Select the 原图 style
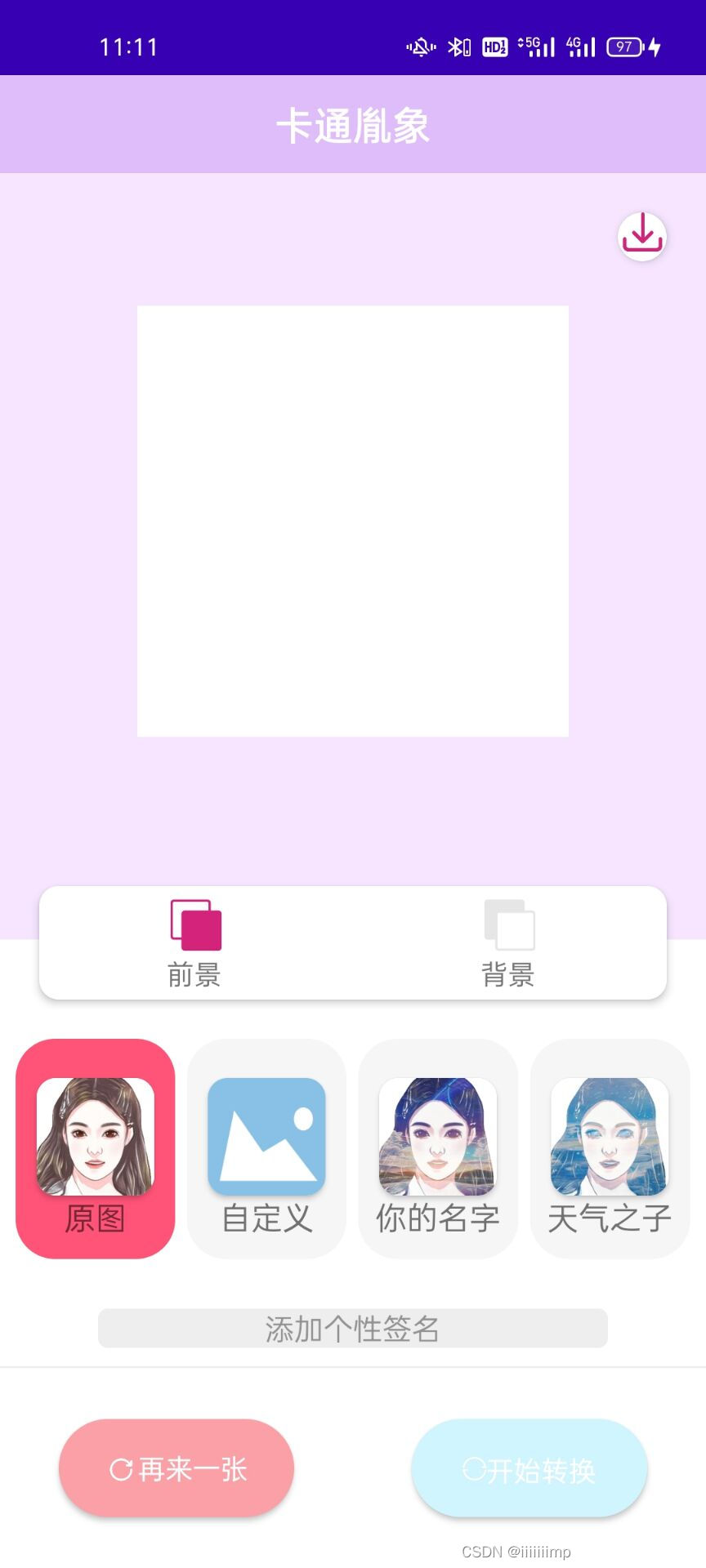 pos(96,1147)
